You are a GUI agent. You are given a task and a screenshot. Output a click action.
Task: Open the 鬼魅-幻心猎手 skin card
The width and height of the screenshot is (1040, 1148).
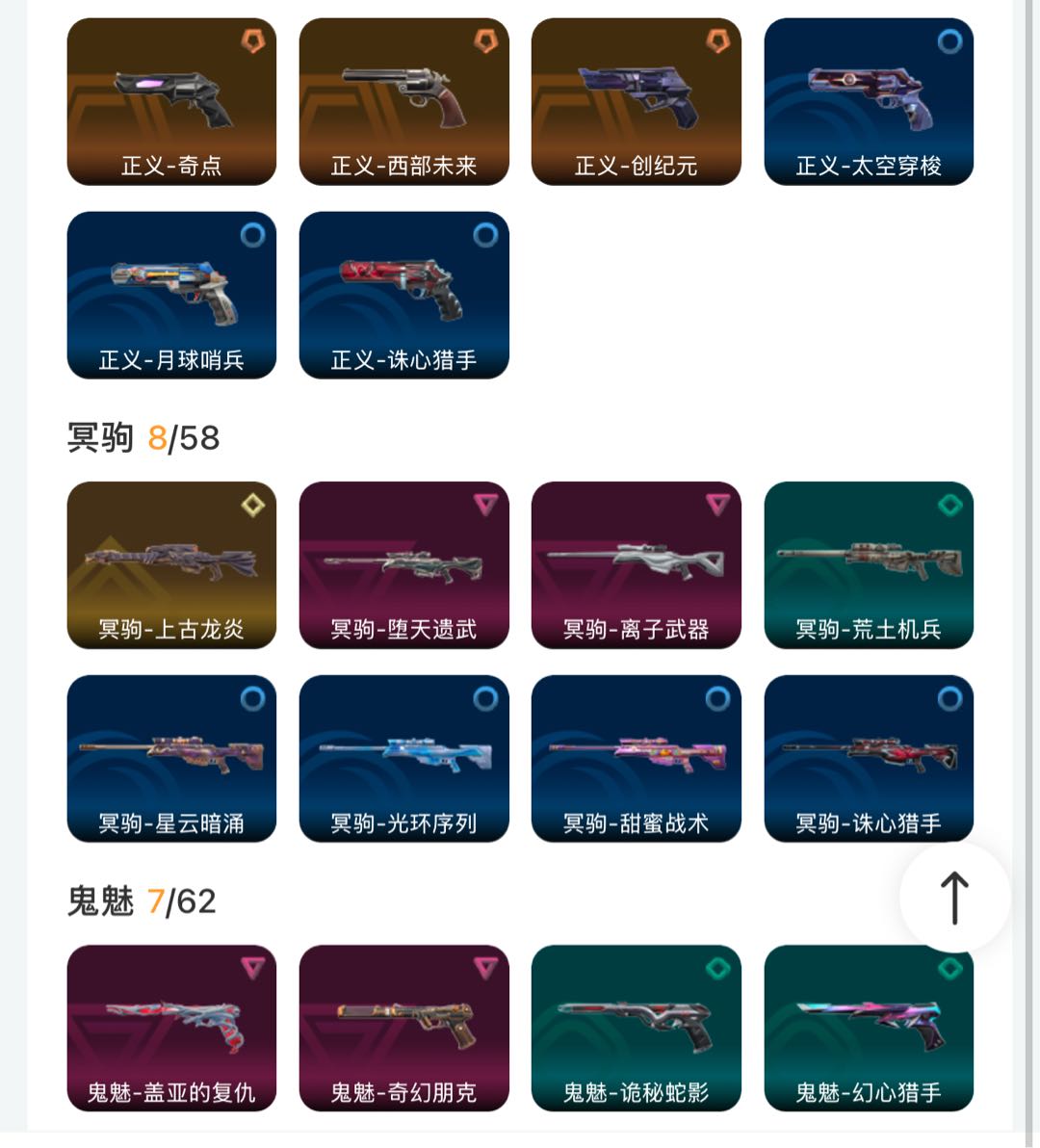tap(869, 1028)
